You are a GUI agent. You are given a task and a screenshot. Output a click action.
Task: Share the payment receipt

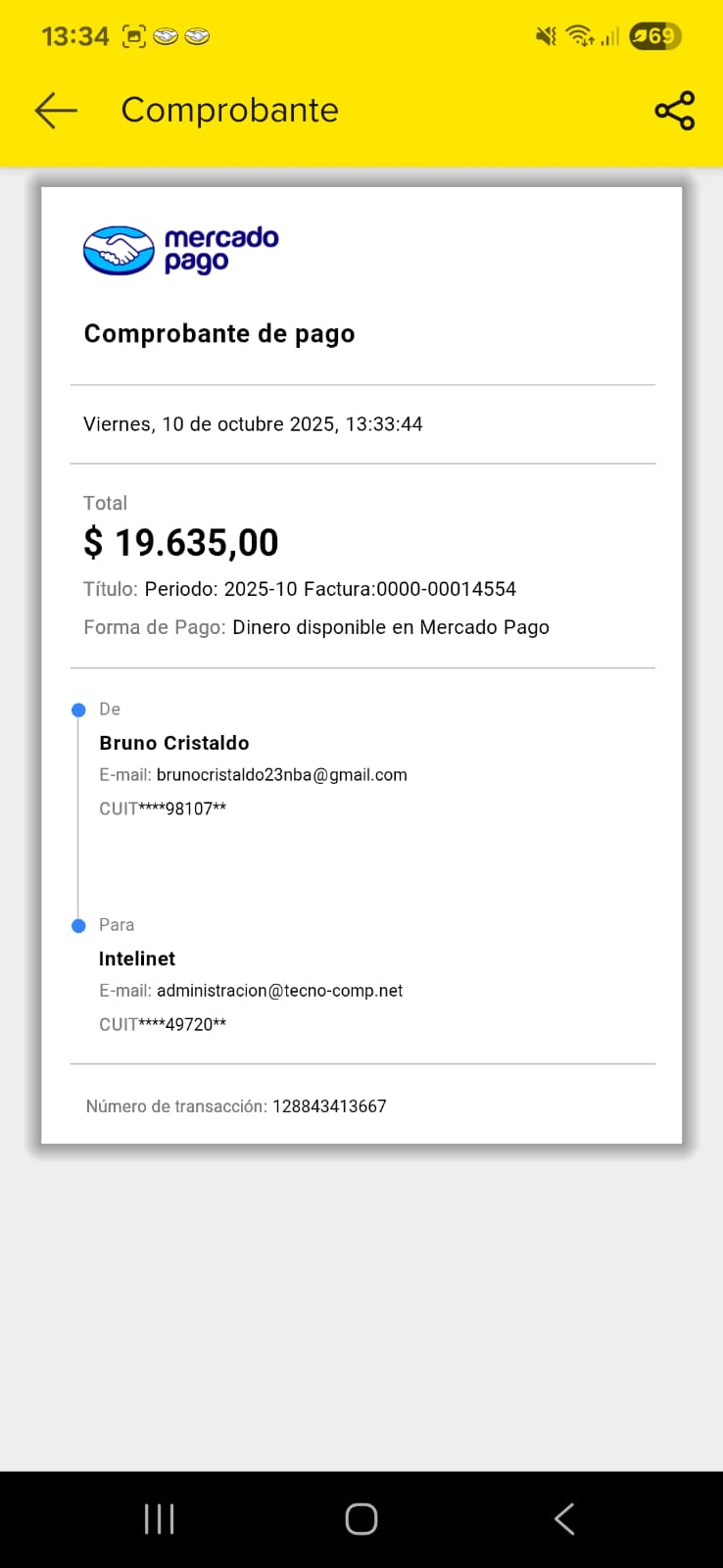pyautogui.click(x=674, y=111)
